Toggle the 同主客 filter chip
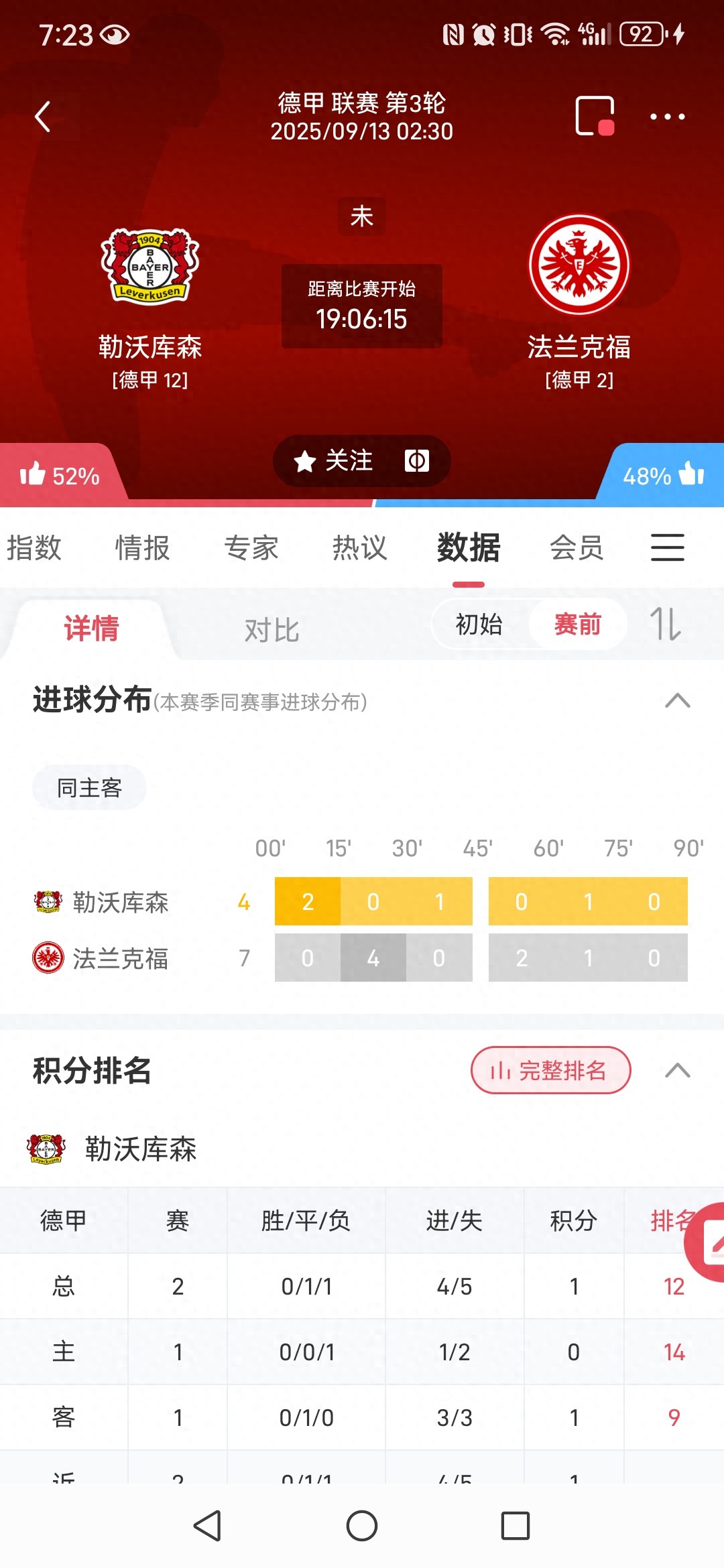This screenshot has height=1568, width=724. 89,787
